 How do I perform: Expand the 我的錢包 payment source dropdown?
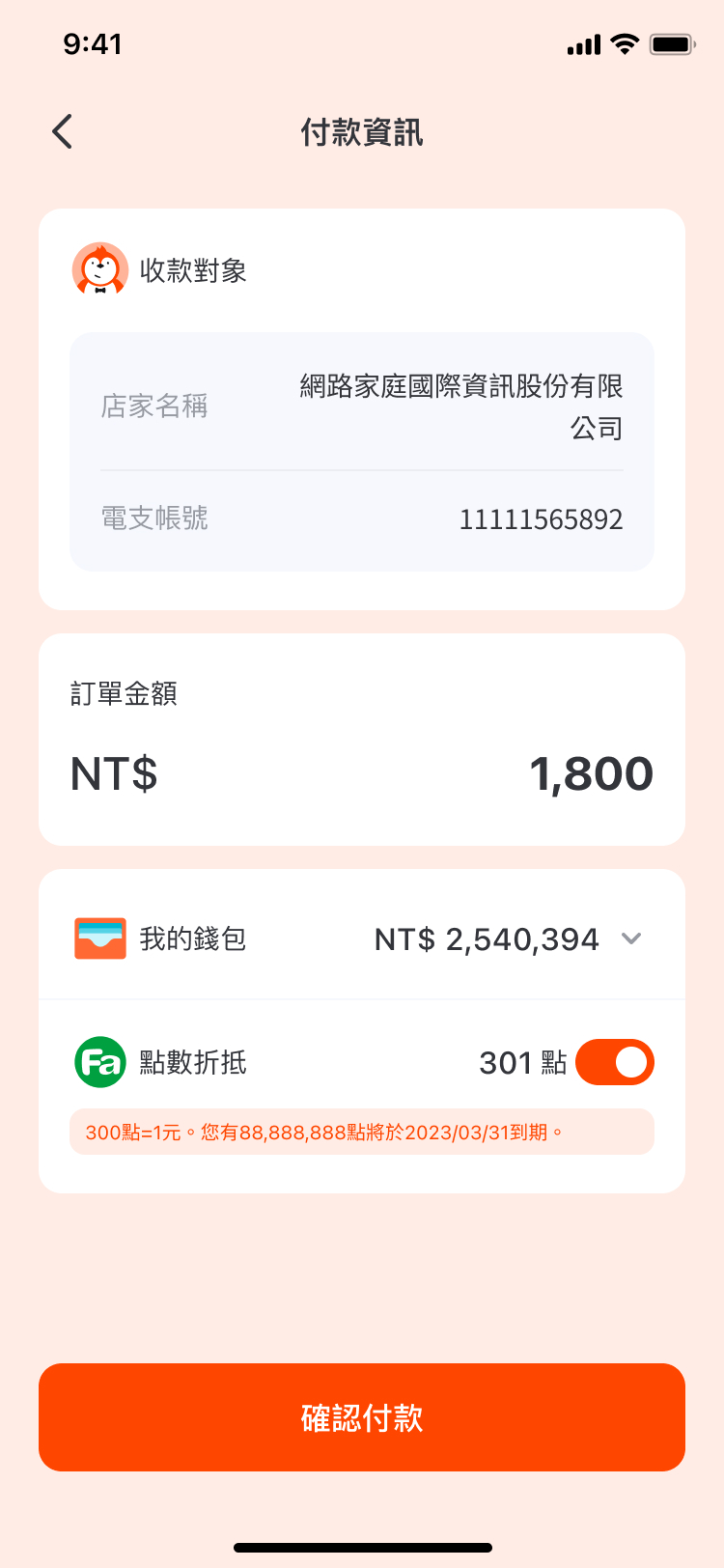tap(631, 938)
